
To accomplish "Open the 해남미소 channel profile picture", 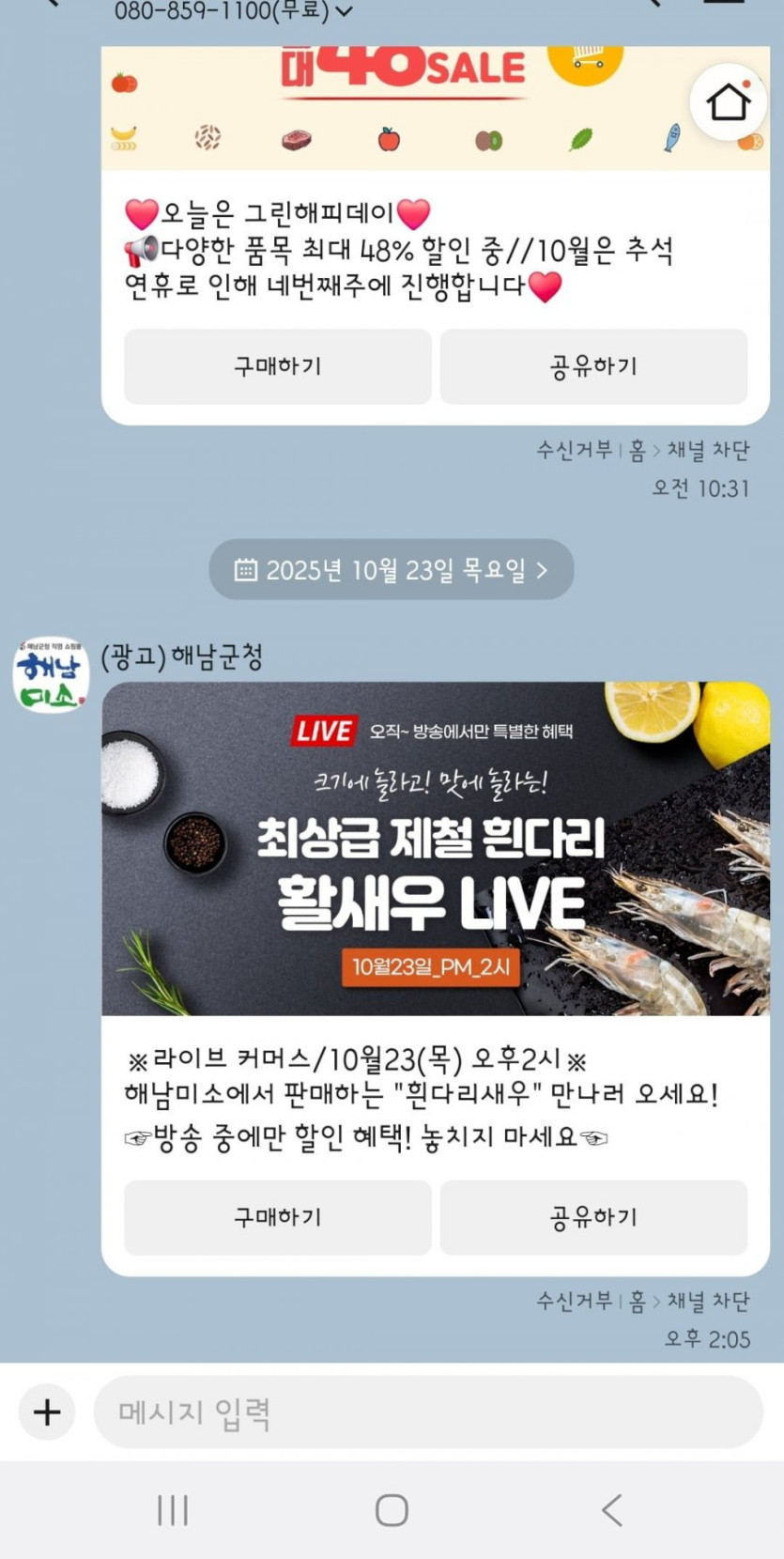I will 51,674.
